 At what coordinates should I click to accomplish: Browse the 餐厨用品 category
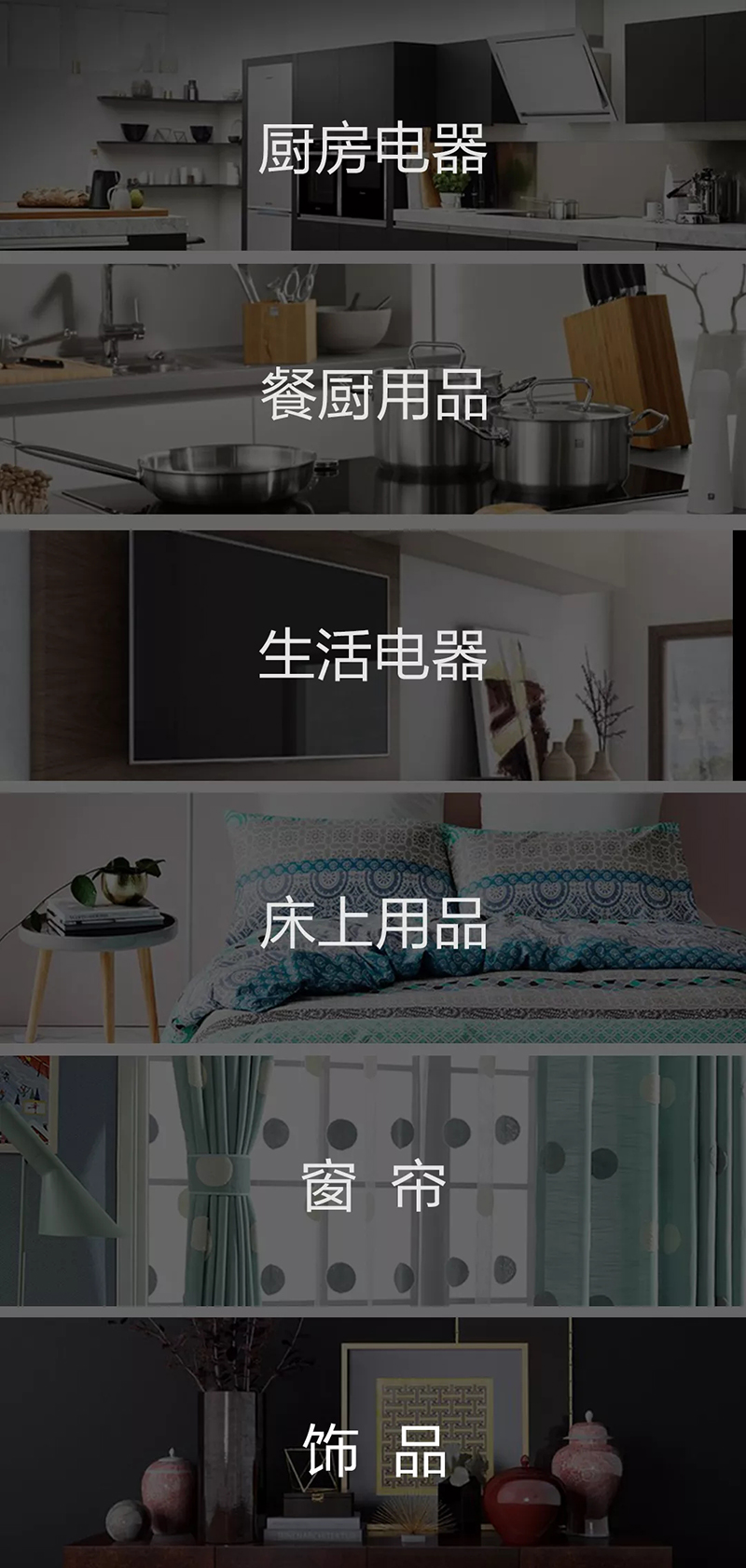click(x=373, y=393)
